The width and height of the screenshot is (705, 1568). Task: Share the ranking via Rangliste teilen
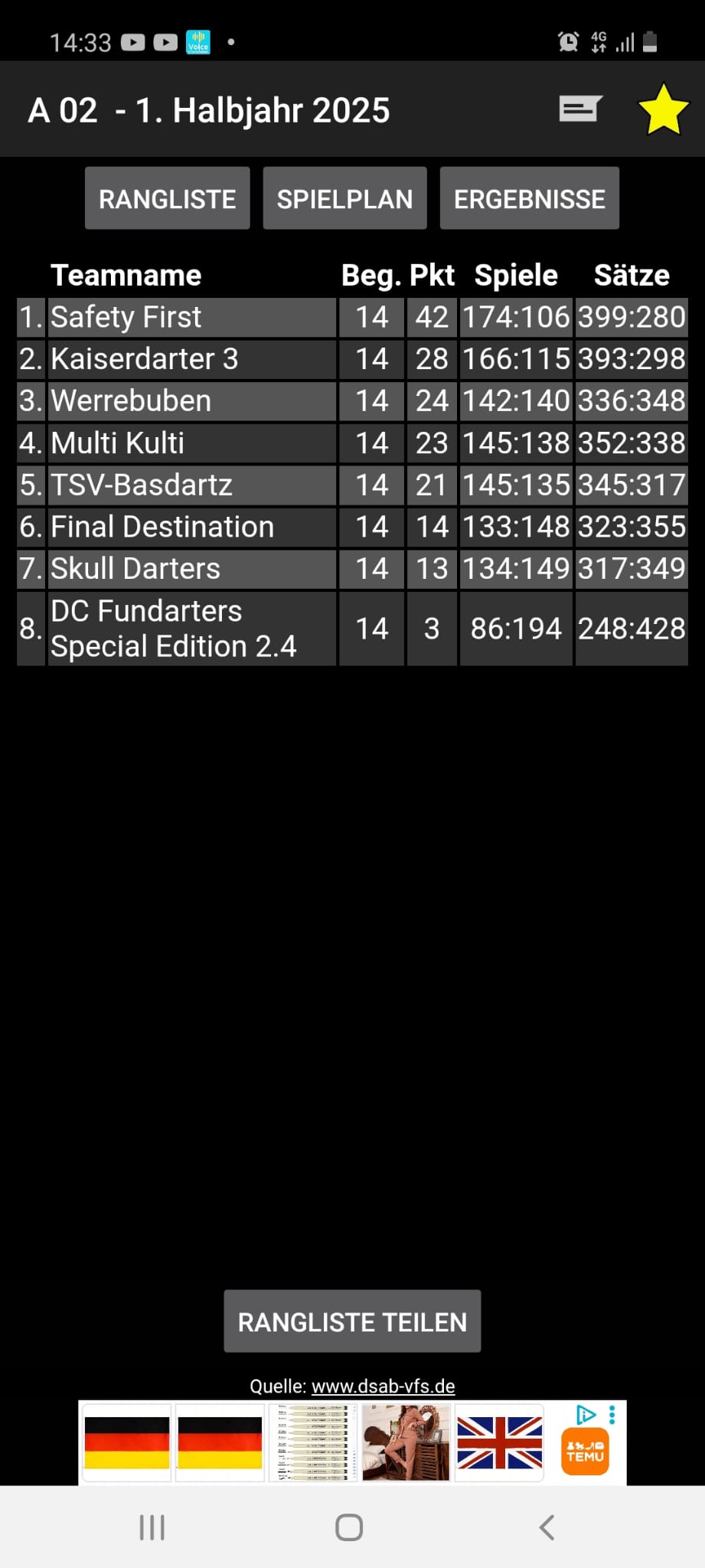click(x=352, y=1321)
